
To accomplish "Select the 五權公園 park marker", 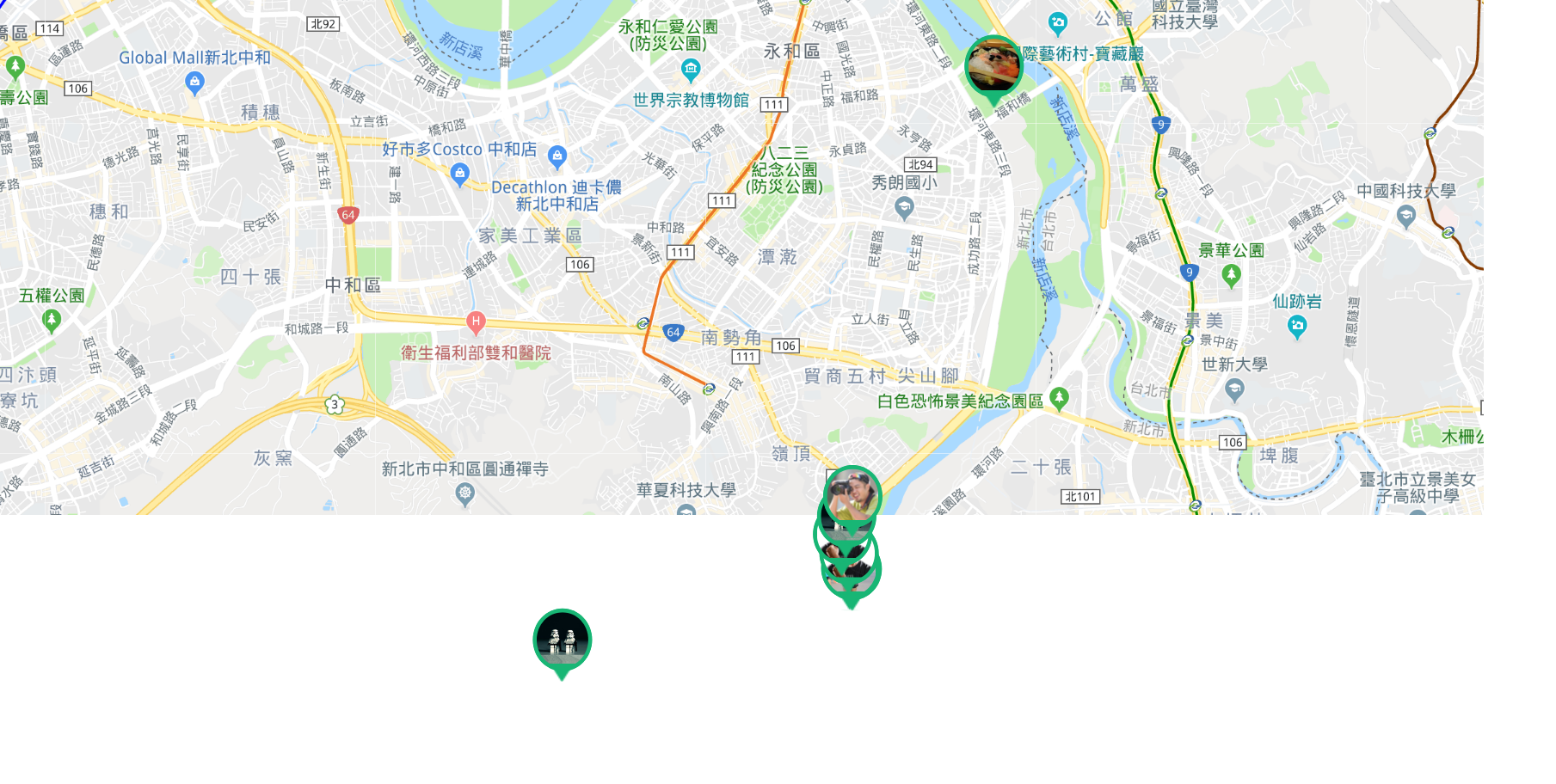I will tap(52, 321).
